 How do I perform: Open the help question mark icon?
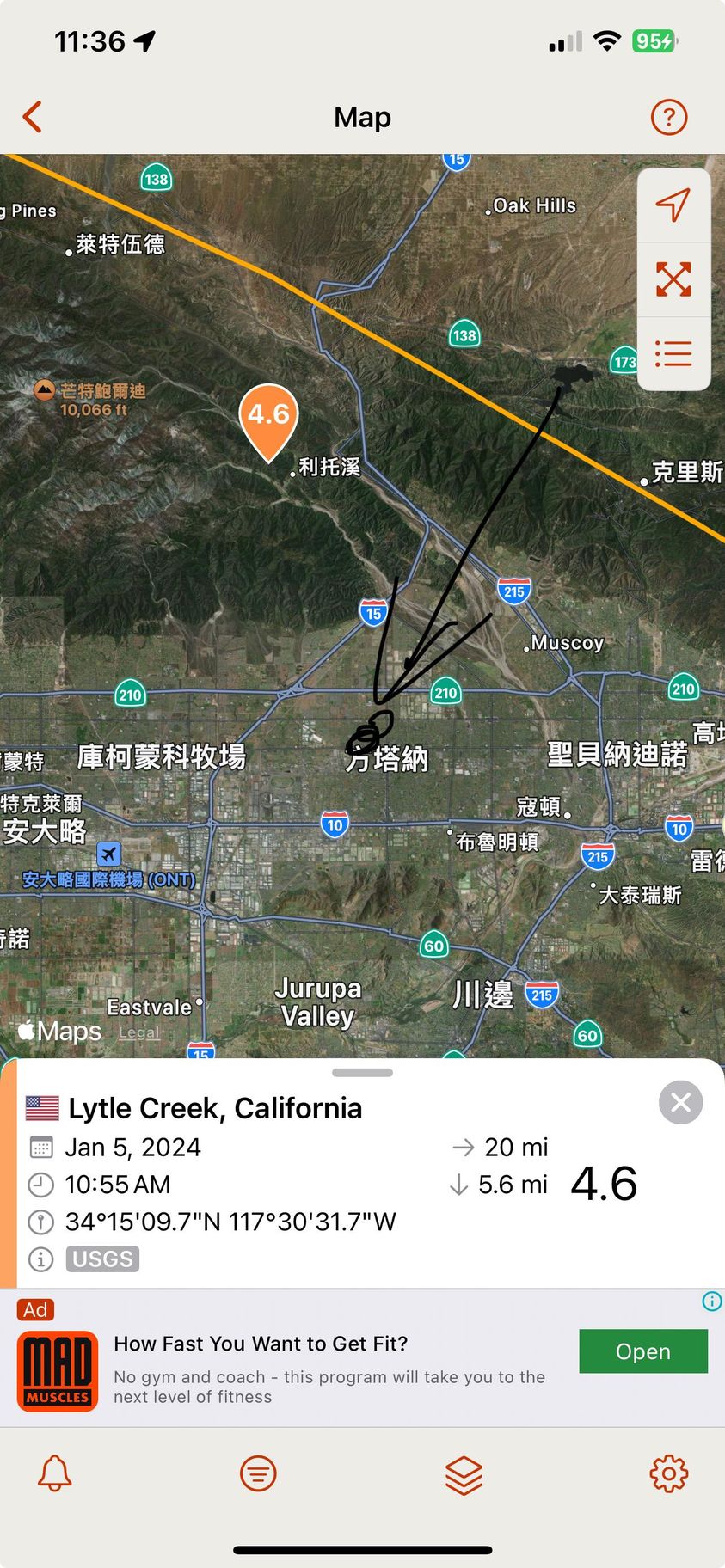[x=669, y=117]
